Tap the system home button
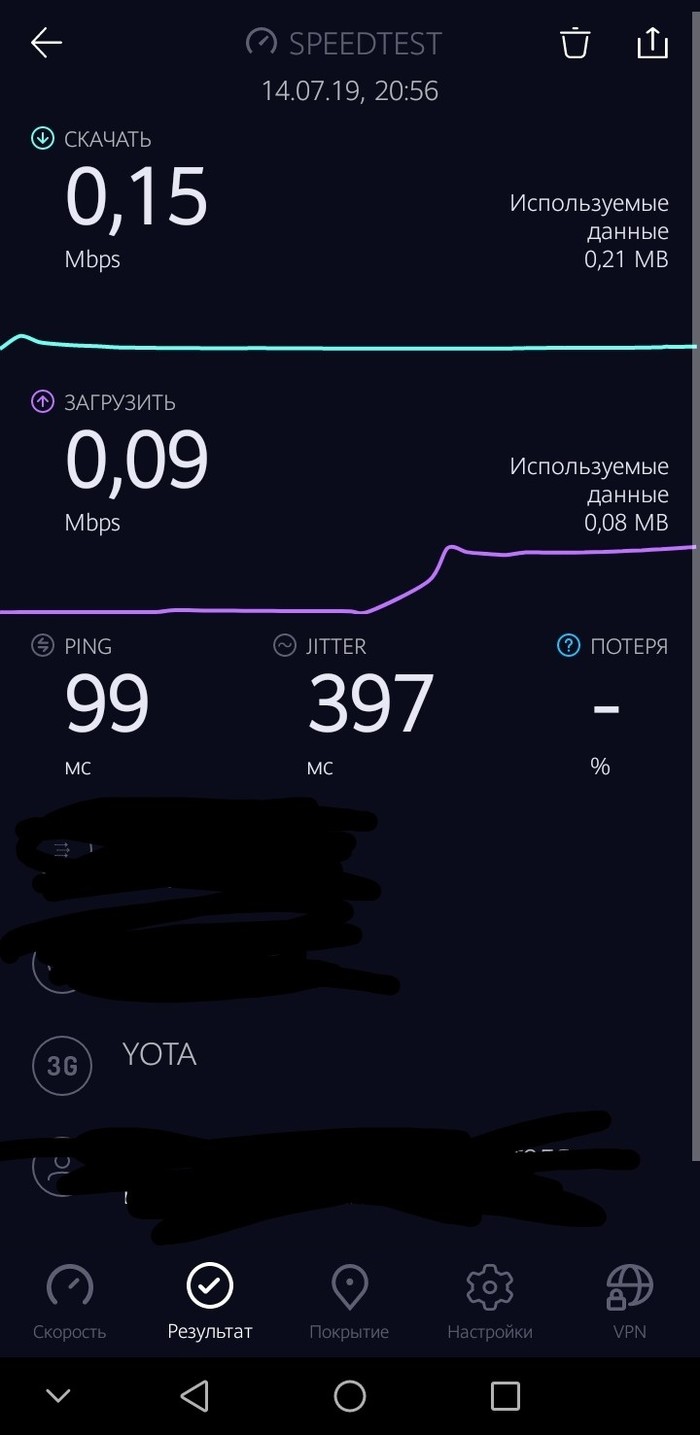 coord(350,1395)
